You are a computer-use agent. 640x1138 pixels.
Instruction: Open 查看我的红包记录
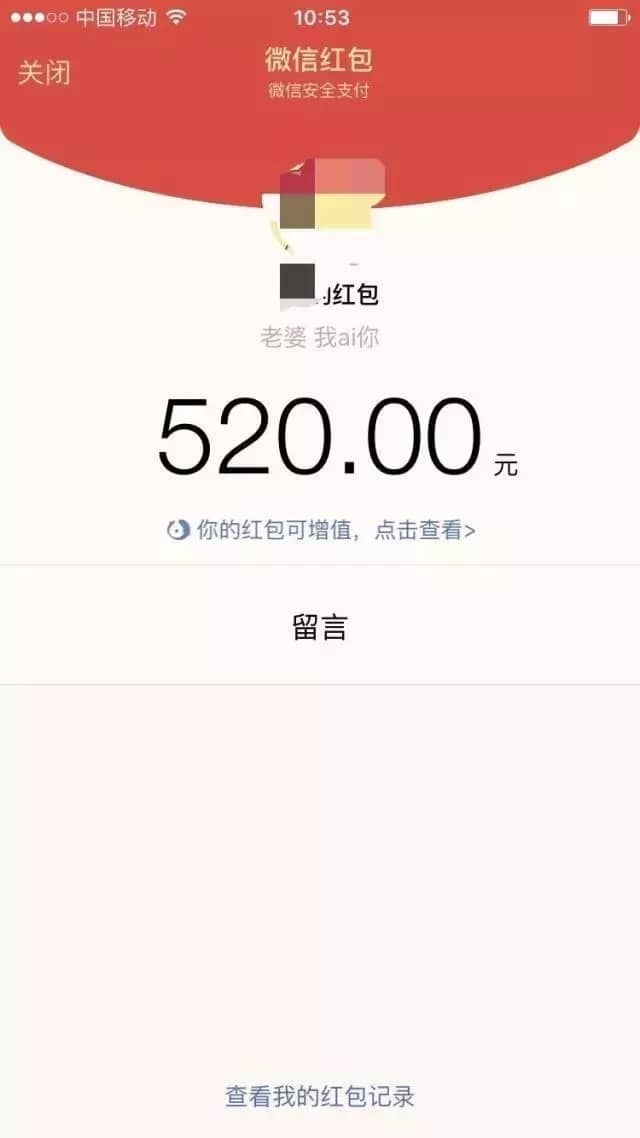tap(320, 1096)
